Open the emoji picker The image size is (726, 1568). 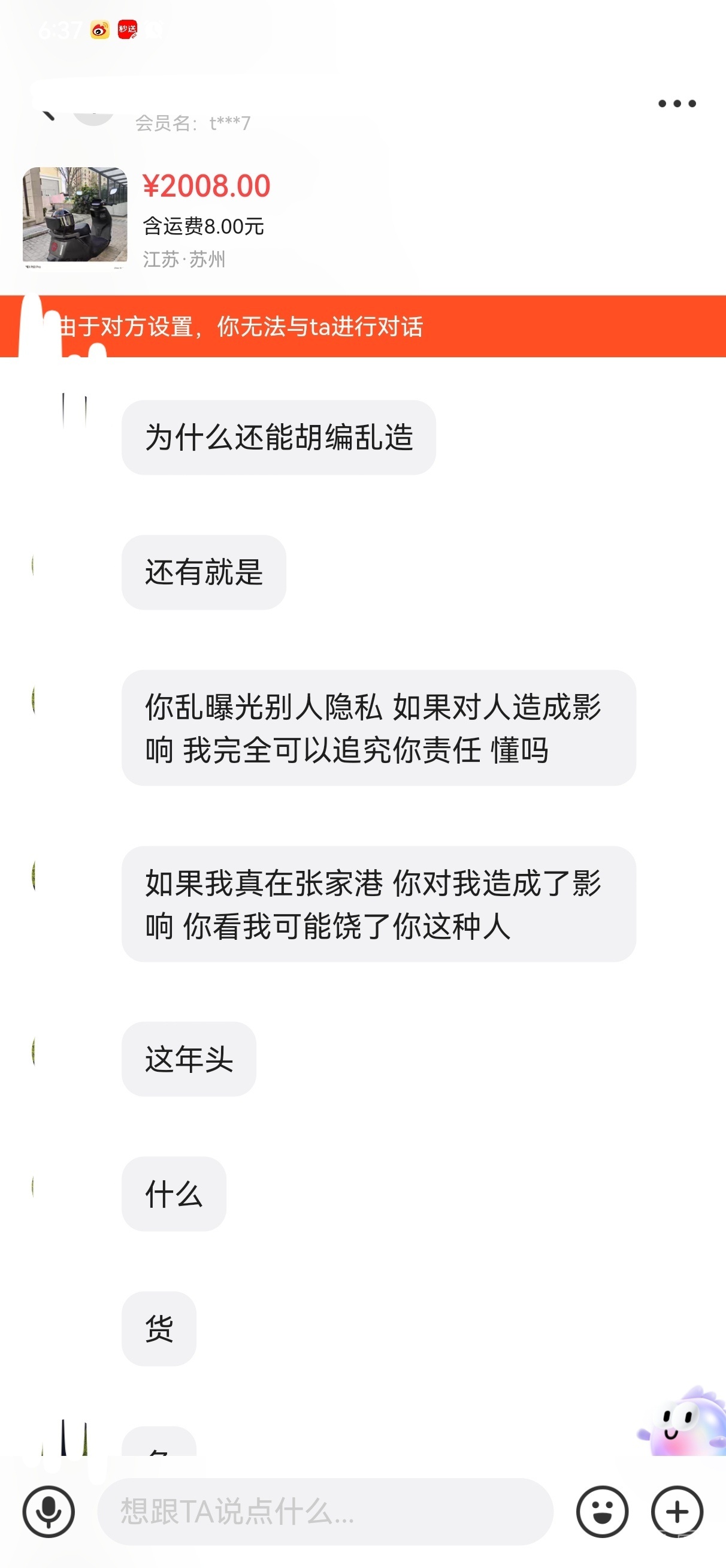pos(602,1512)
